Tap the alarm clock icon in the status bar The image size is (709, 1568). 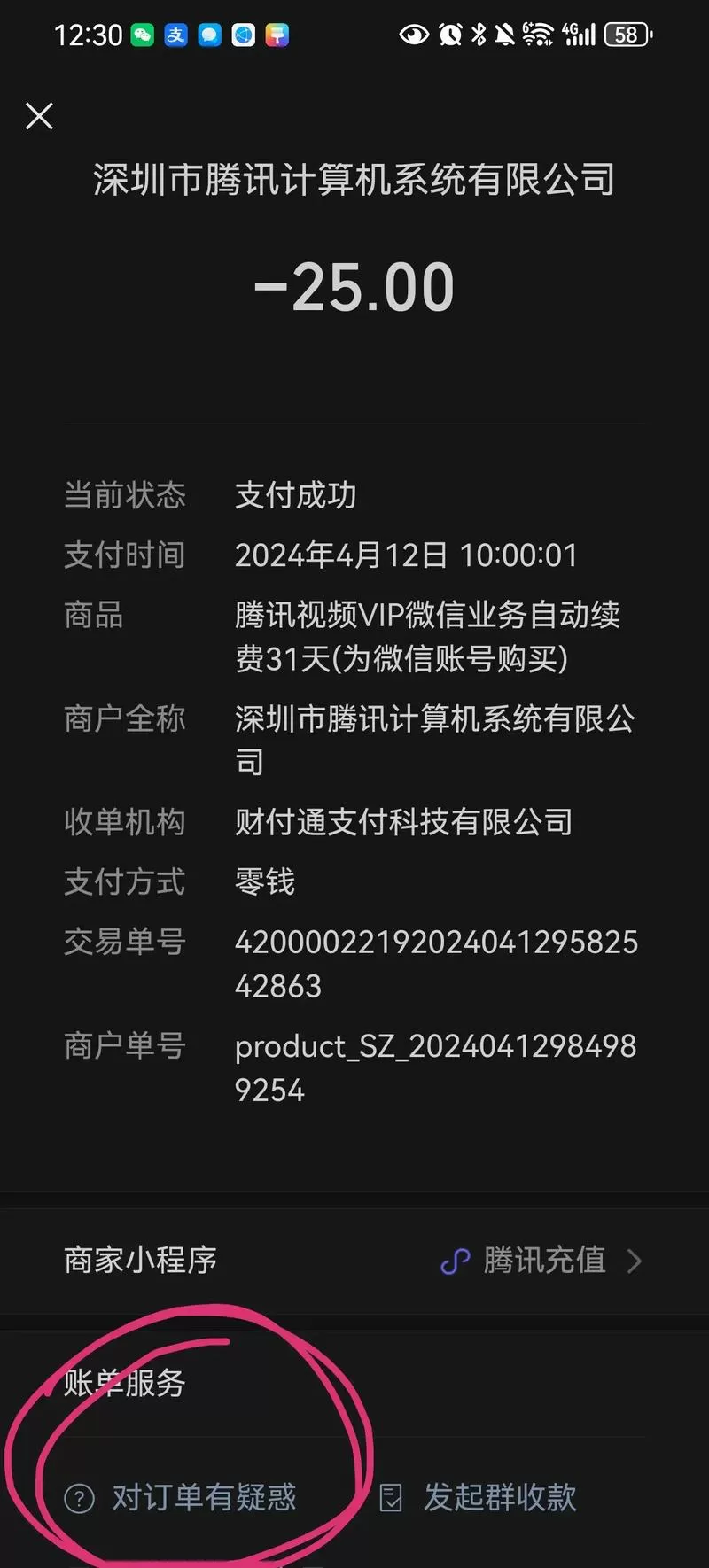point(450,35)
